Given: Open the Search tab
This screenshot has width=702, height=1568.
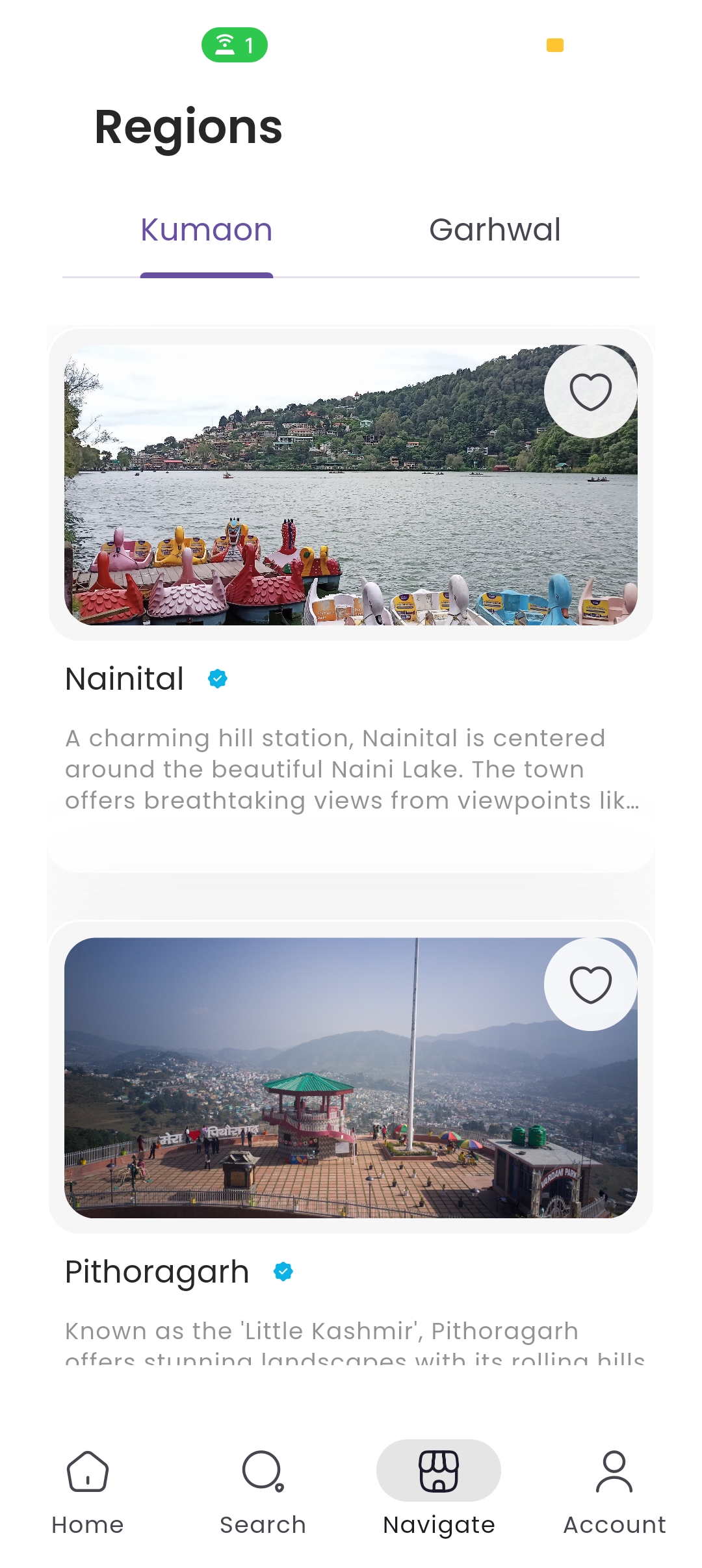Looking at the screenshot, I should [263, 1490].
